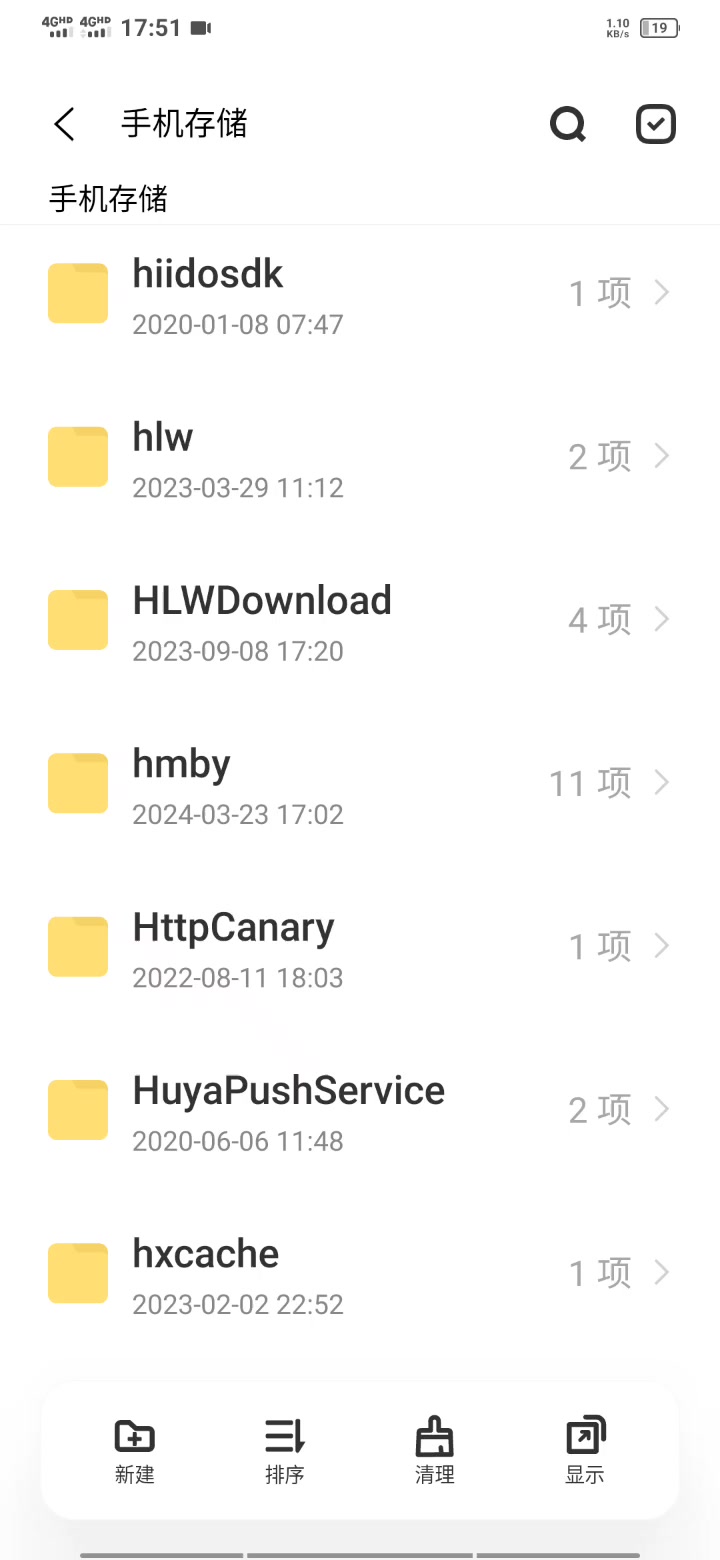
Task: Open the hxcache folder
Action: 360,1273
